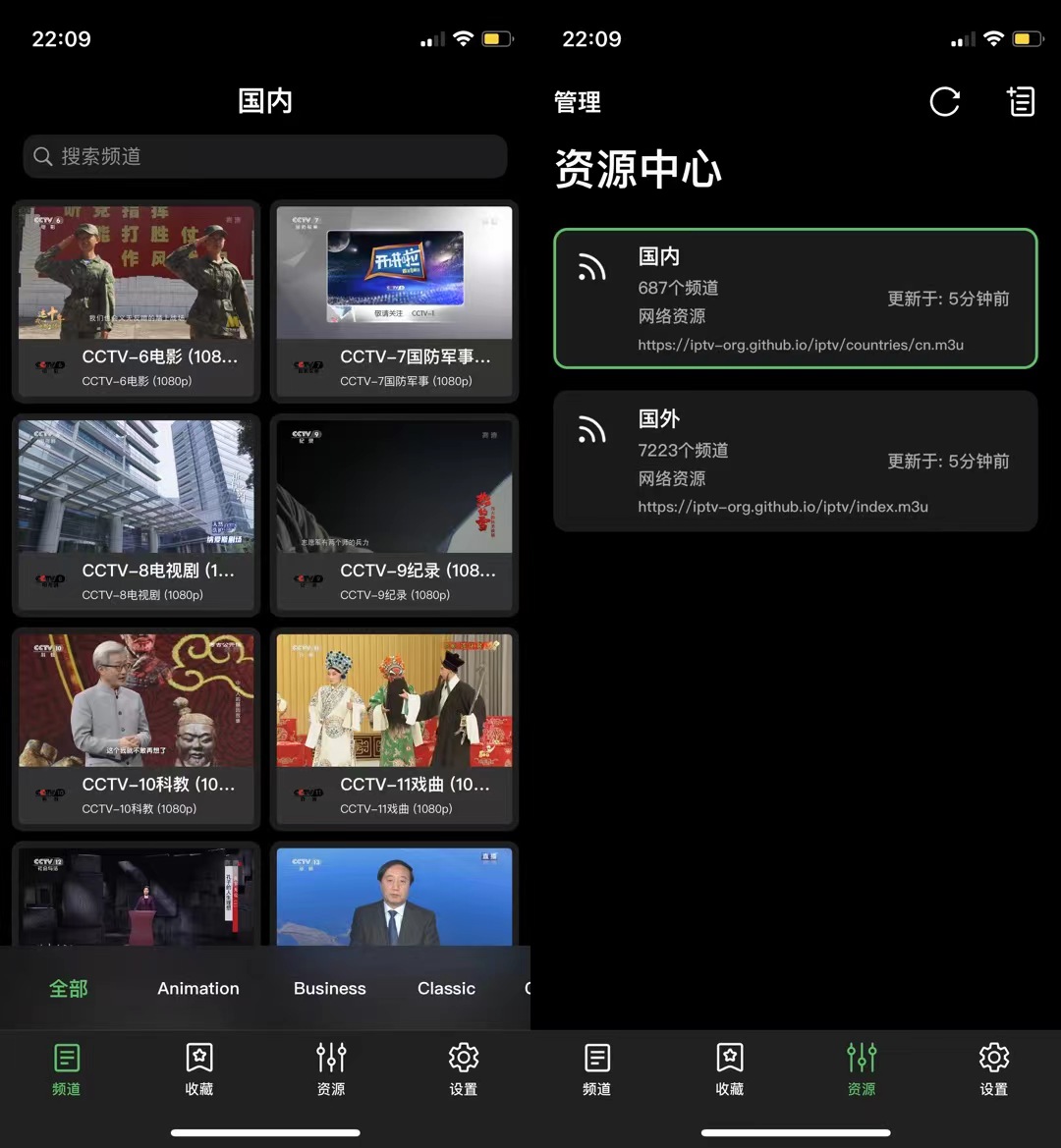This screenshot has width=1061, height=1148.
Task: Click the 搜索频道 search input field
Action: click(265, 156)
